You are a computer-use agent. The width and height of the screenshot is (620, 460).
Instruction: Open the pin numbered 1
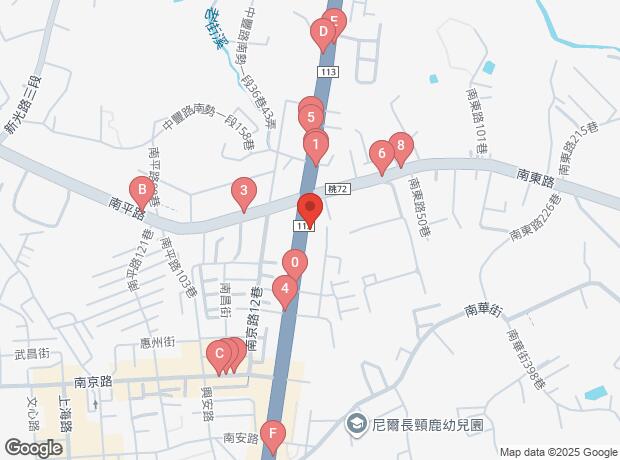click(x=315, y=146)
